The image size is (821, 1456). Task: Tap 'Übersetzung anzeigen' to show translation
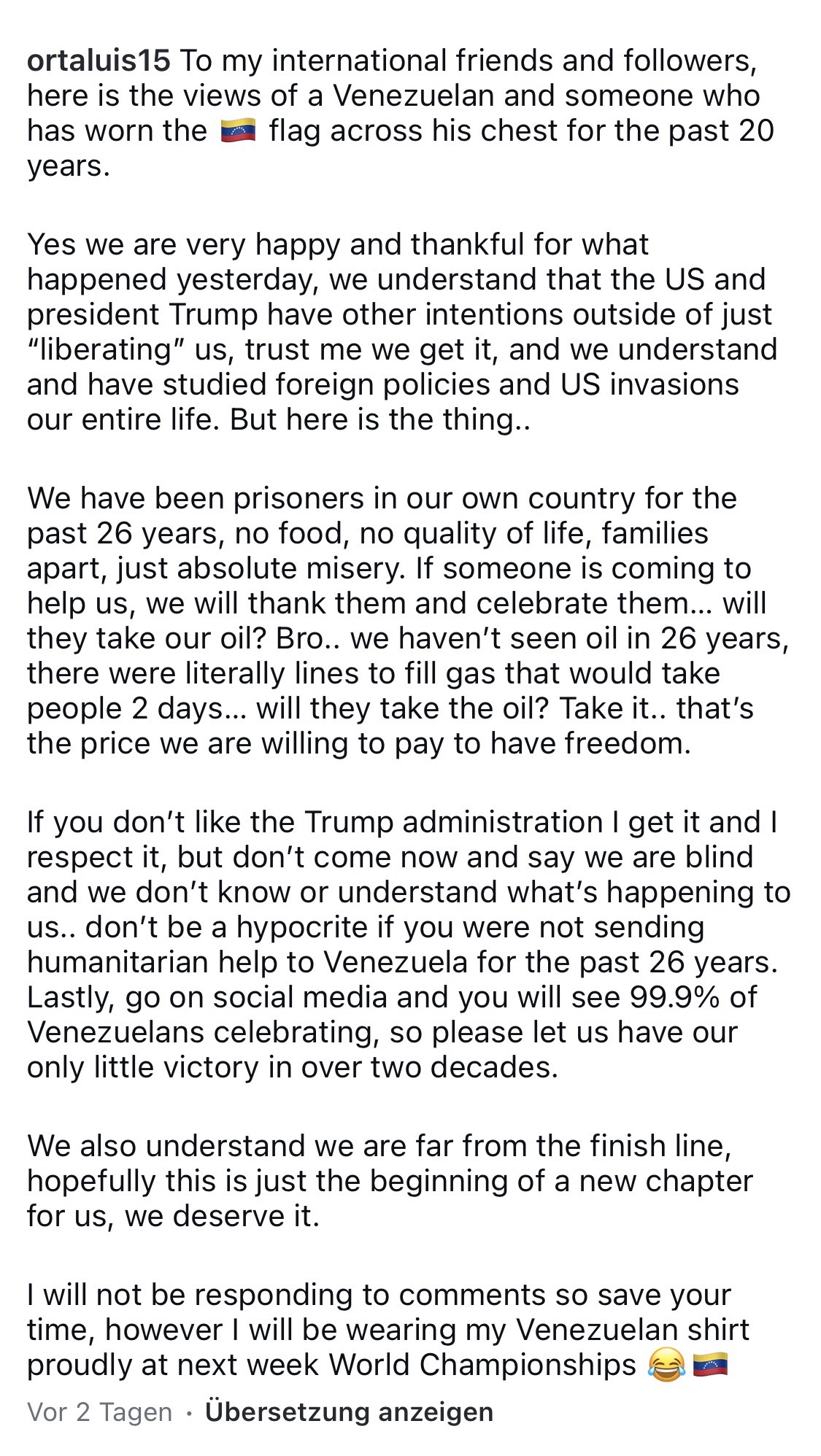point(349,1412)
